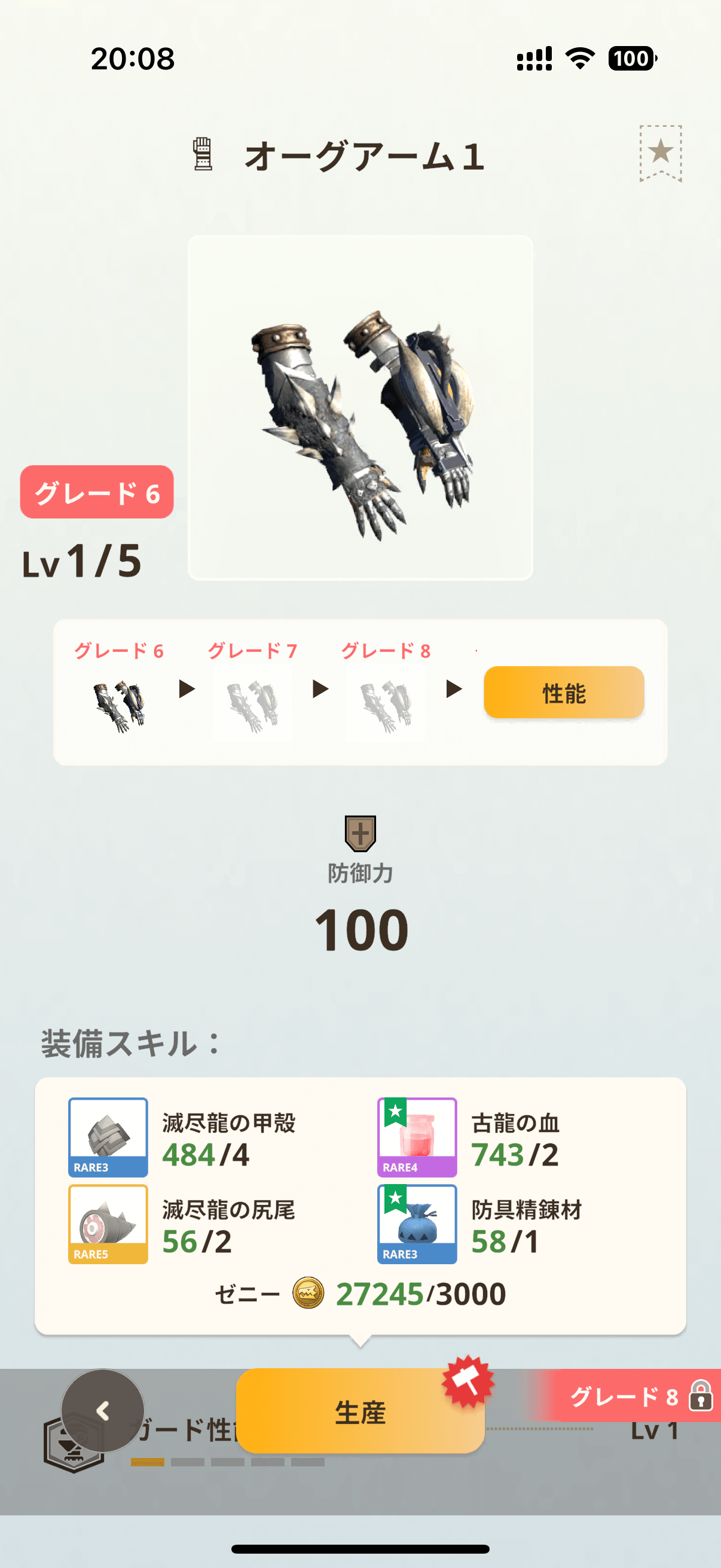Select the グレード 7 armor thumbnail
This screenshot has height=1568, width=721.
tap(252, 706)
